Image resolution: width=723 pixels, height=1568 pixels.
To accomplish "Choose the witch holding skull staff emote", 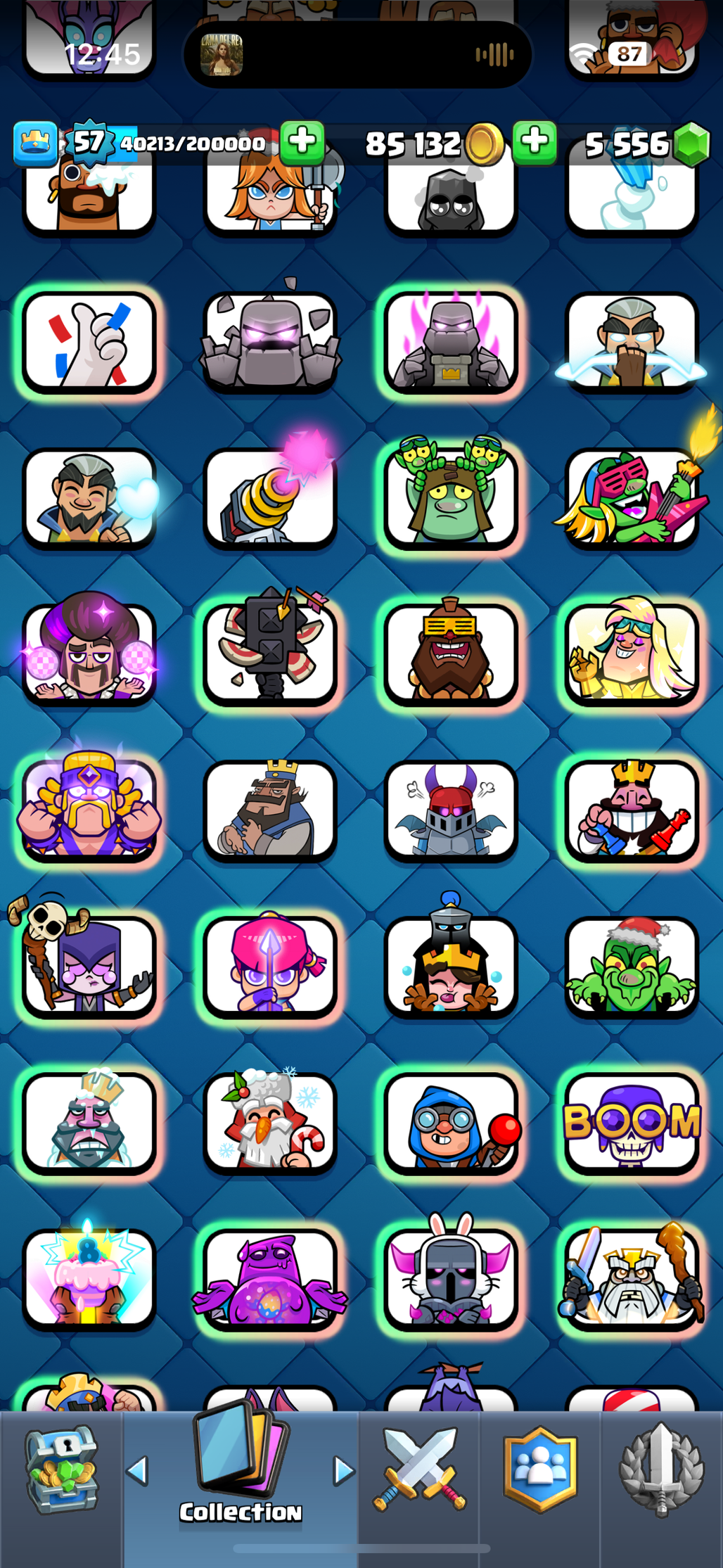I will click(89, 967).
